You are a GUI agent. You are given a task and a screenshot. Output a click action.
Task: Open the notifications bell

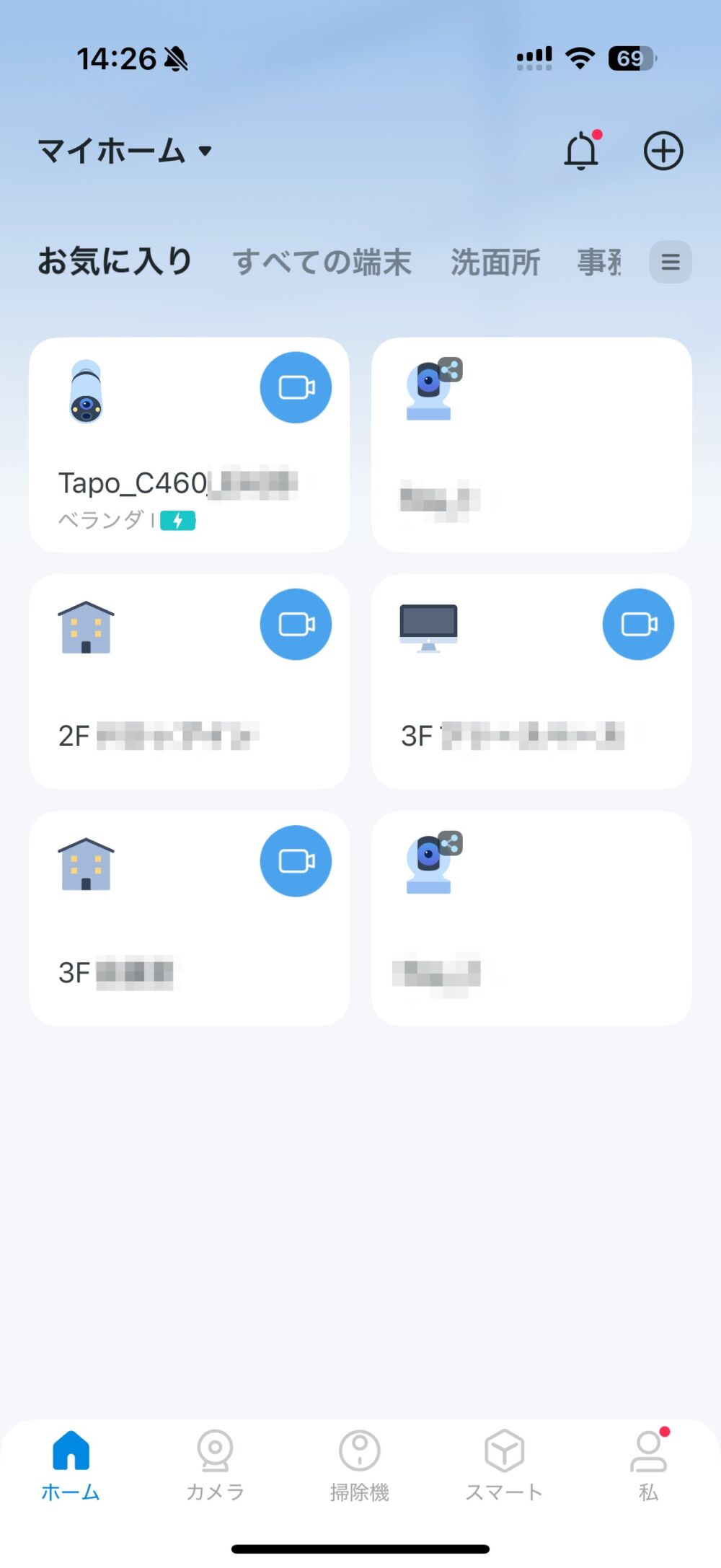582,150
